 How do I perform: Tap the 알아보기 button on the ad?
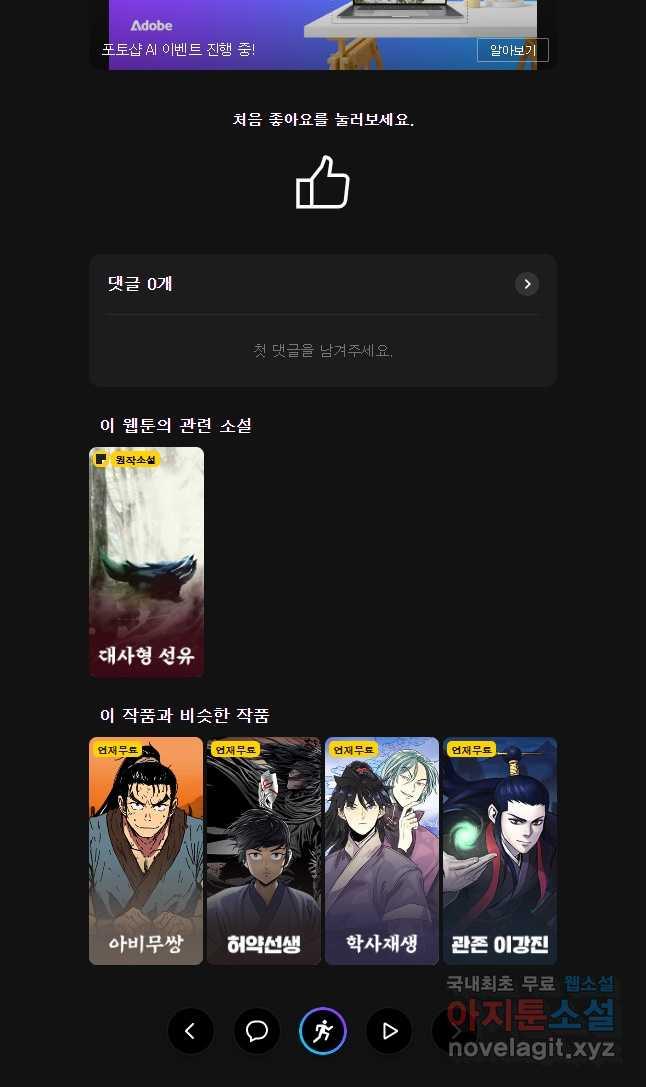pyautogui.click(x=512, y=50)
